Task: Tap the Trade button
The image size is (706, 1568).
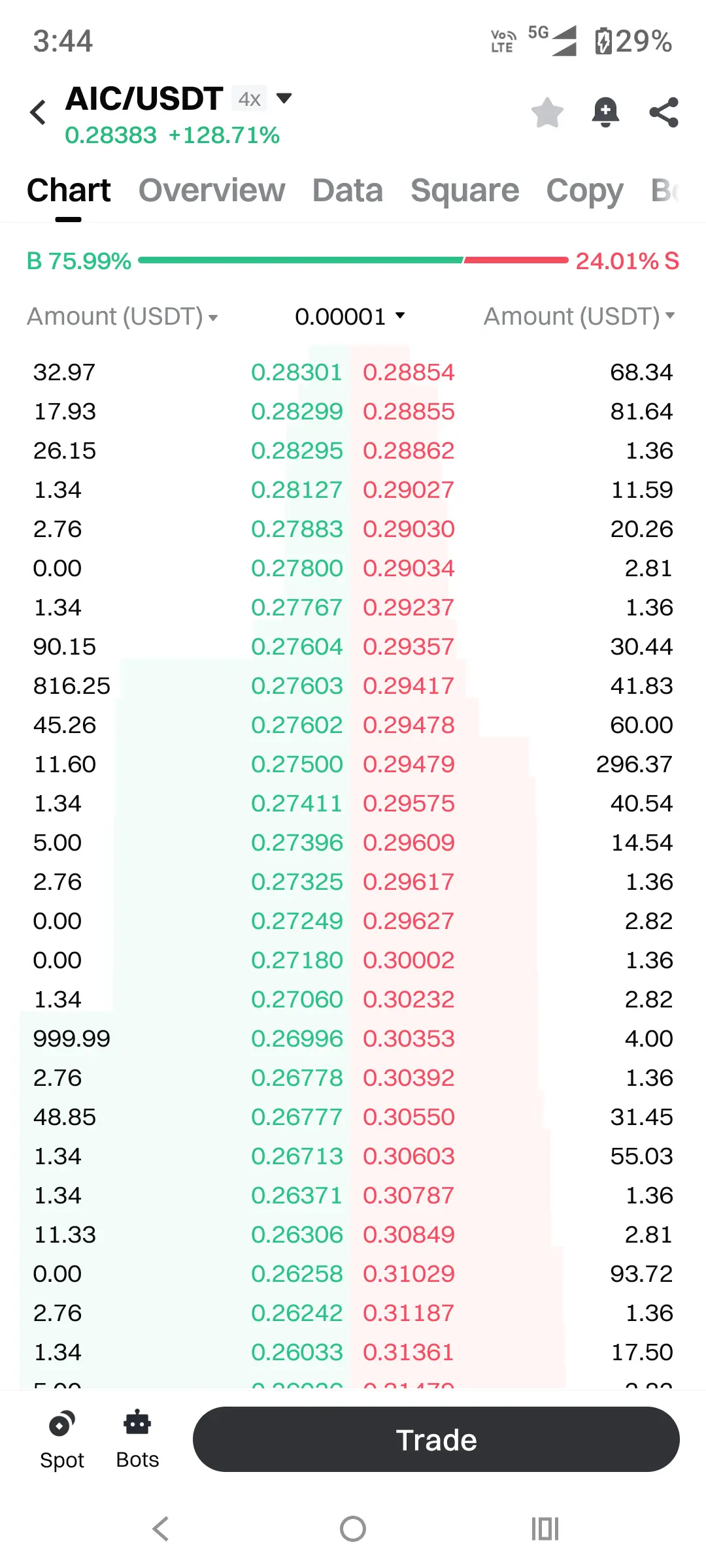Action: [x=436, y=1439]
